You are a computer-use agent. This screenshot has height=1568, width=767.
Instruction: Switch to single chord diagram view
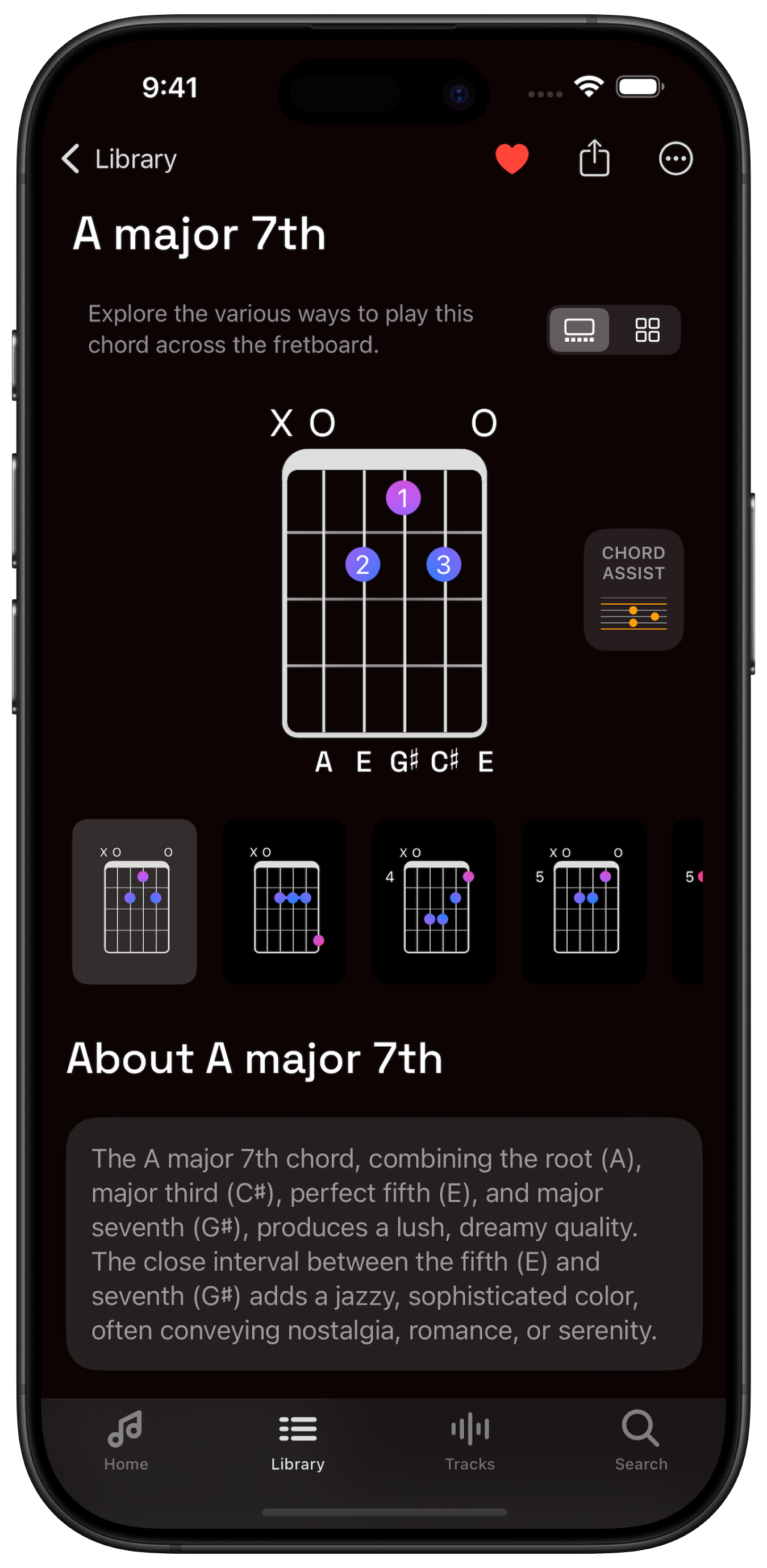click(x=579, y=330)
